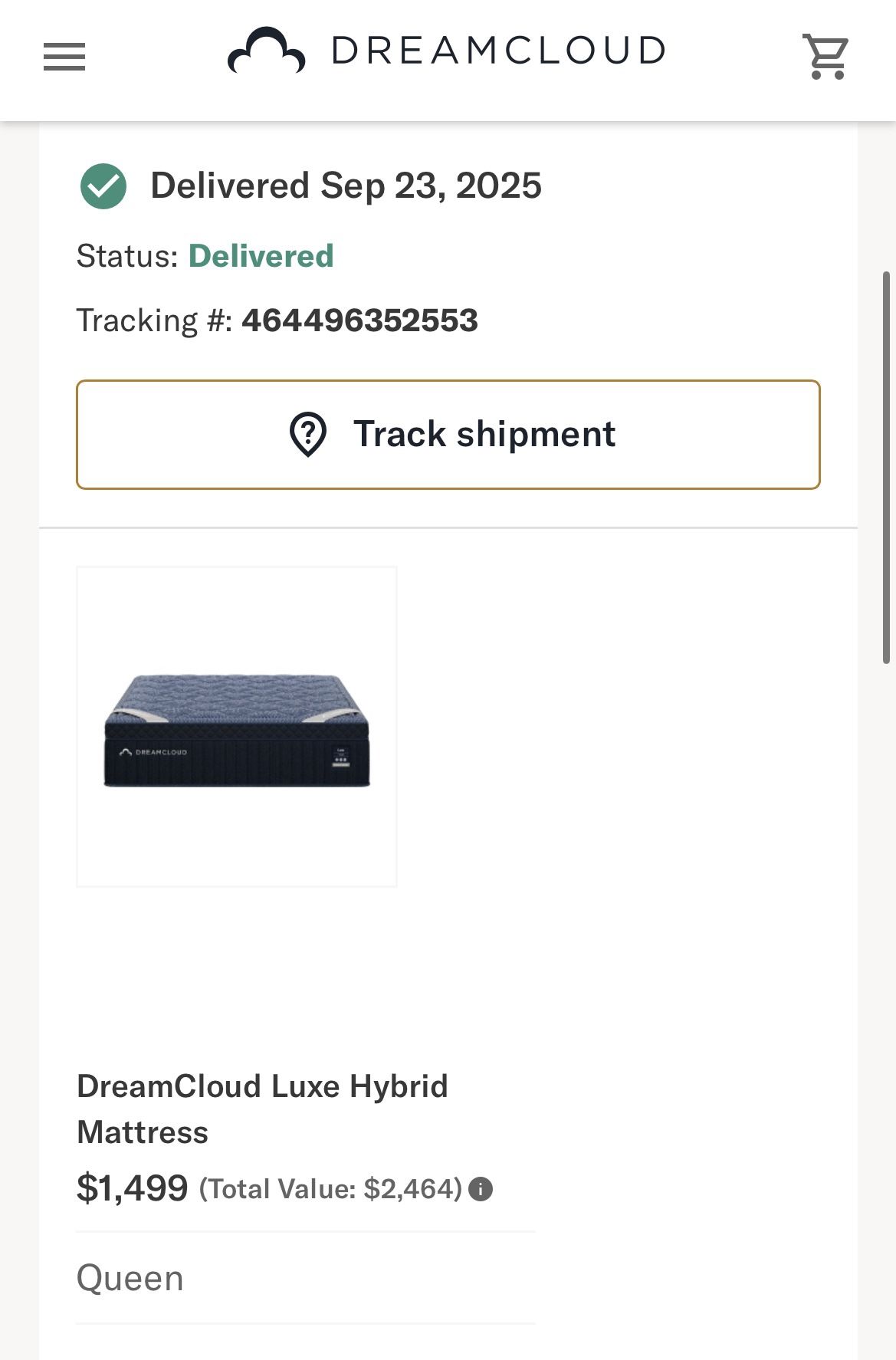Show info about the Total Value
The width and height of the screenshot is (896, 1360).
(481, 1189)
